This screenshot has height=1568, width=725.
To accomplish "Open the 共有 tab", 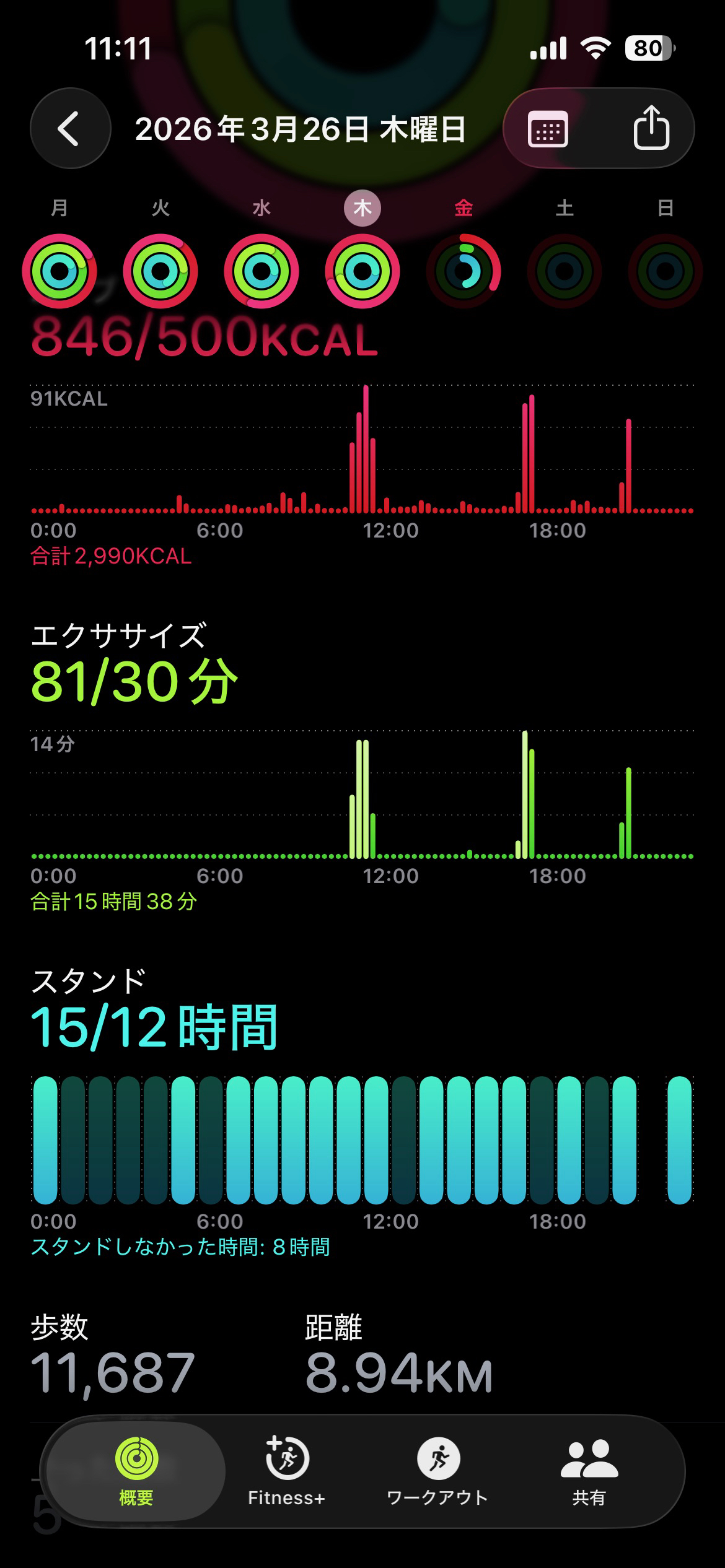I will (589, 1470).
